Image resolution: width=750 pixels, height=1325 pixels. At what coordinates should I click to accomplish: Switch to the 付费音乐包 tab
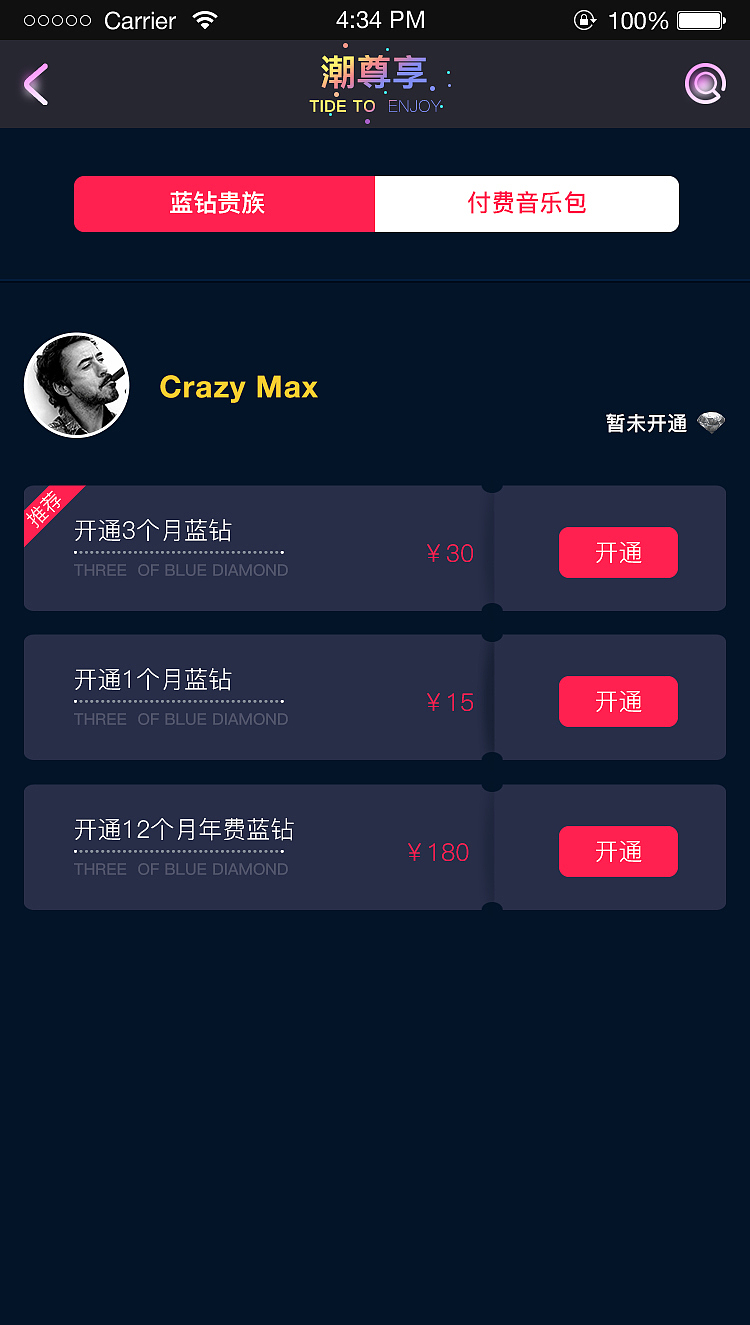pos(525,204)
